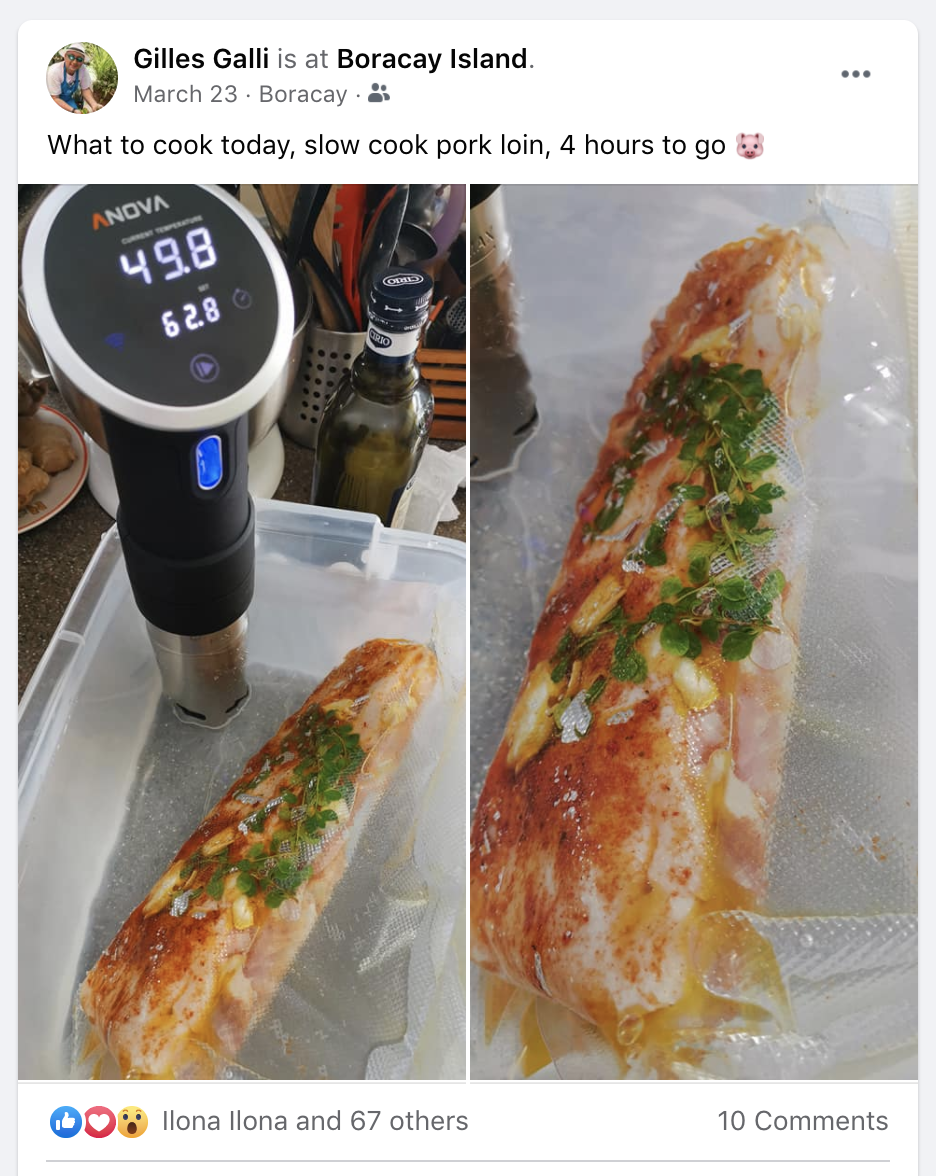This screenshot has height=1176, width=936.
Task: View reactions from Ilona Ilona and 67 others
Action: click(x=314, y=1121)
